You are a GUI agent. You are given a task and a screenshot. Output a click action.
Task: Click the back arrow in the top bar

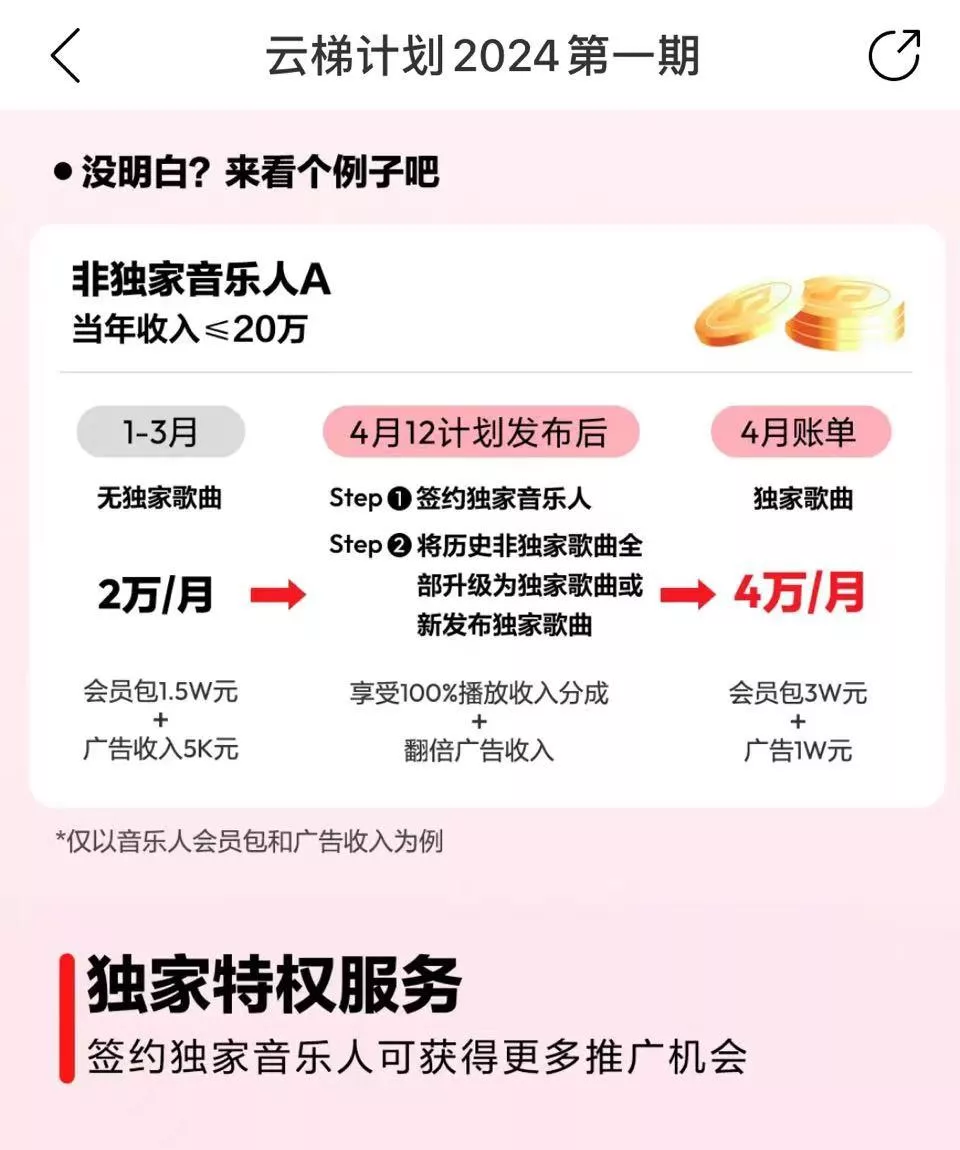(65, 57)
